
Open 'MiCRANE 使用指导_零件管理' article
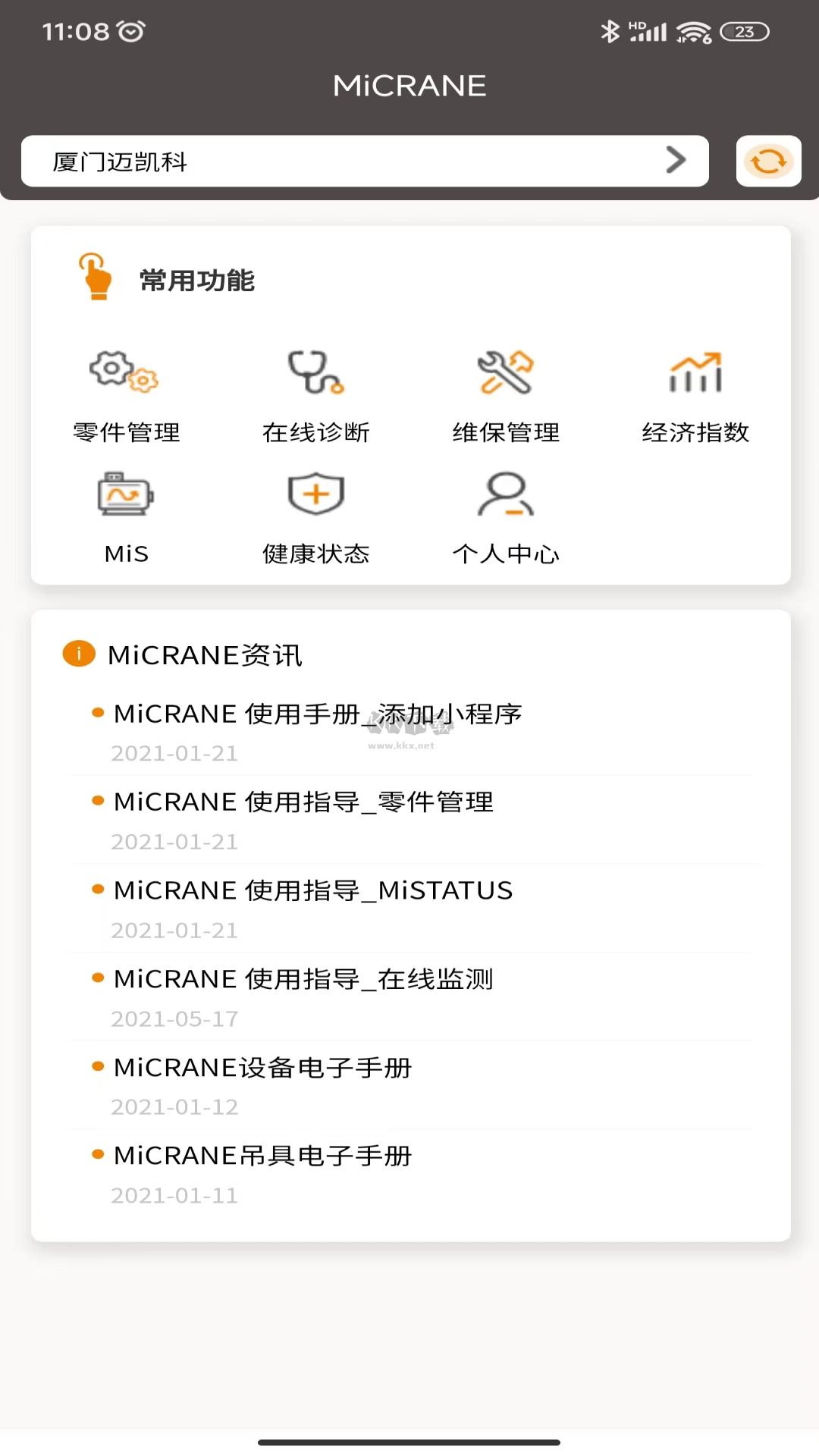[302, 802]
